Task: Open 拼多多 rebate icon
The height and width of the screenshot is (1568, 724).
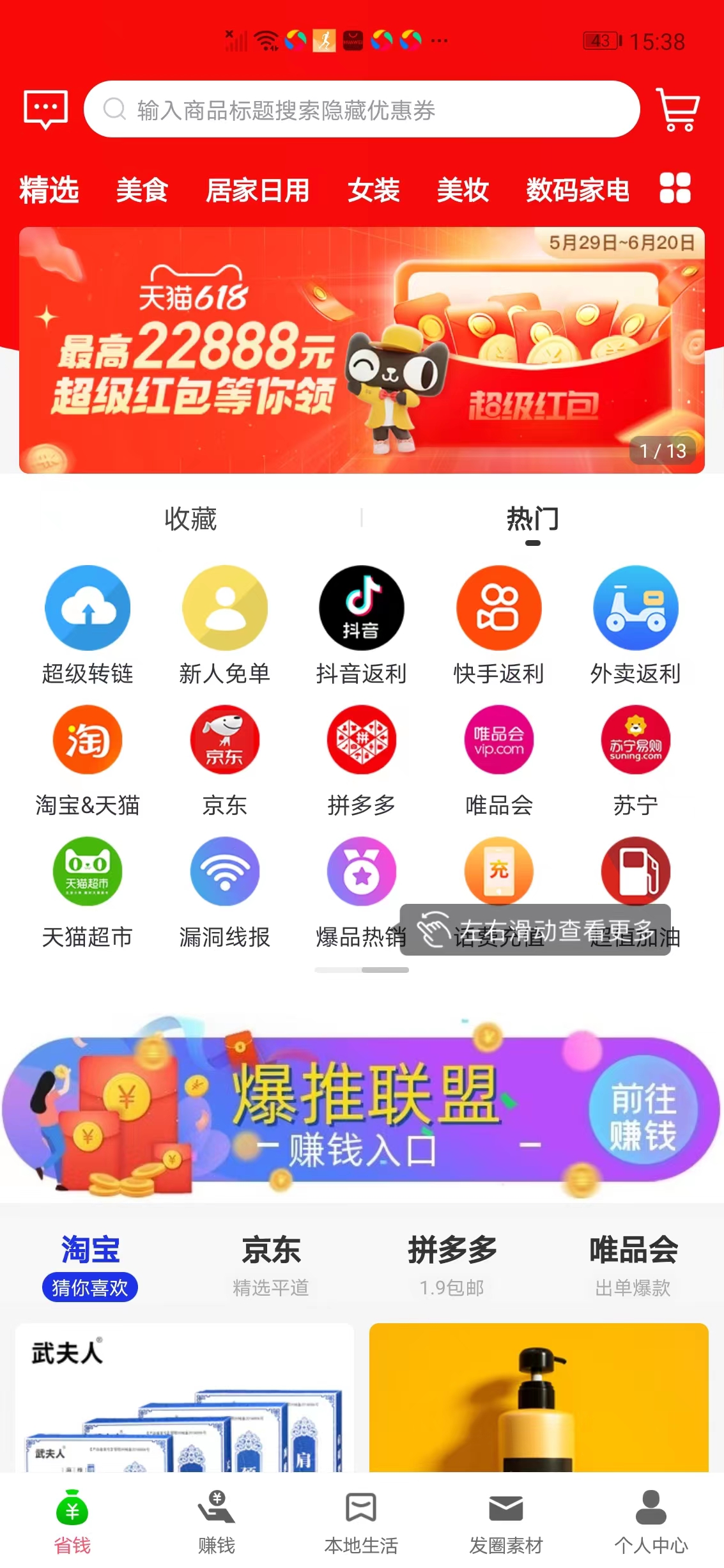Action: pos(361,740)
